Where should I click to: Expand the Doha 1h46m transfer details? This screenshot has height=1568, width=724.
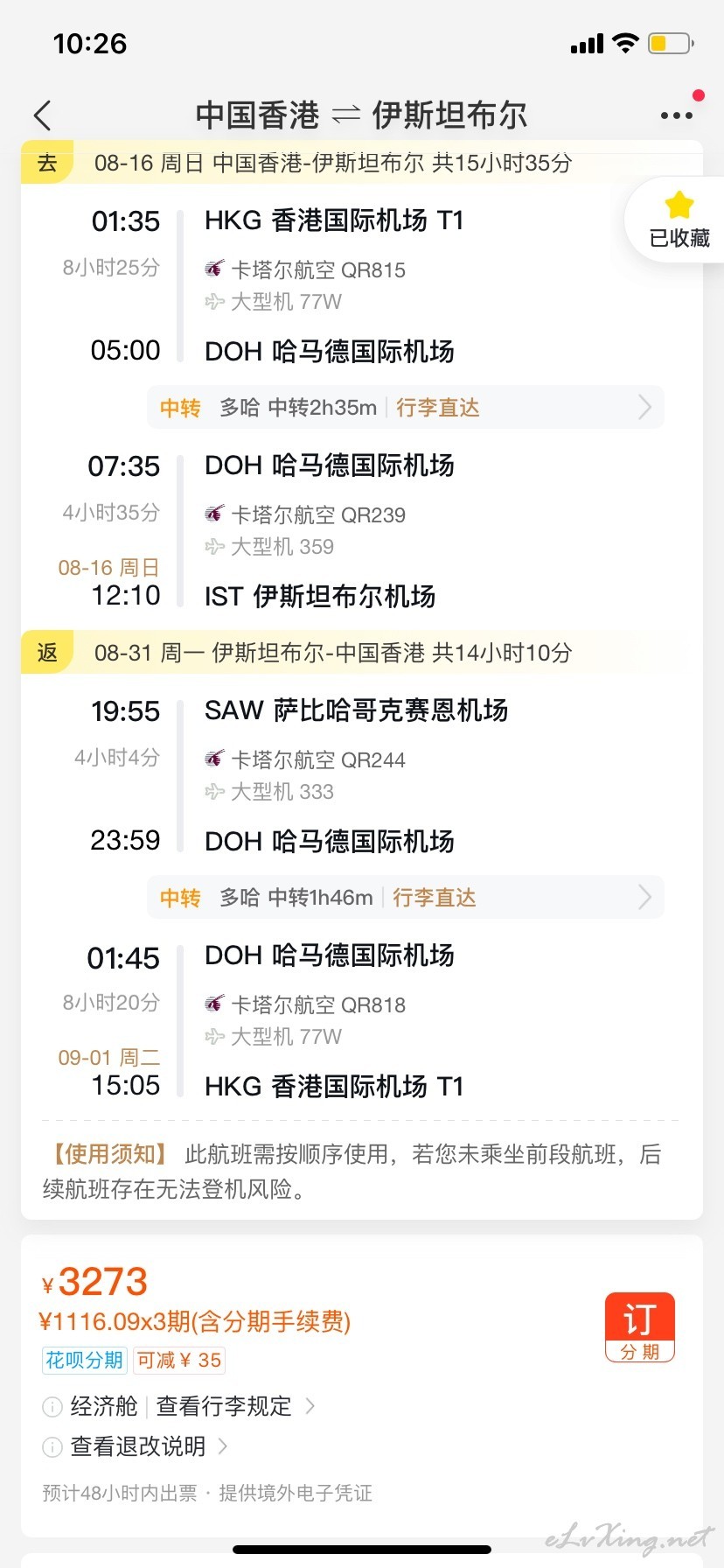tap(406, 897)
